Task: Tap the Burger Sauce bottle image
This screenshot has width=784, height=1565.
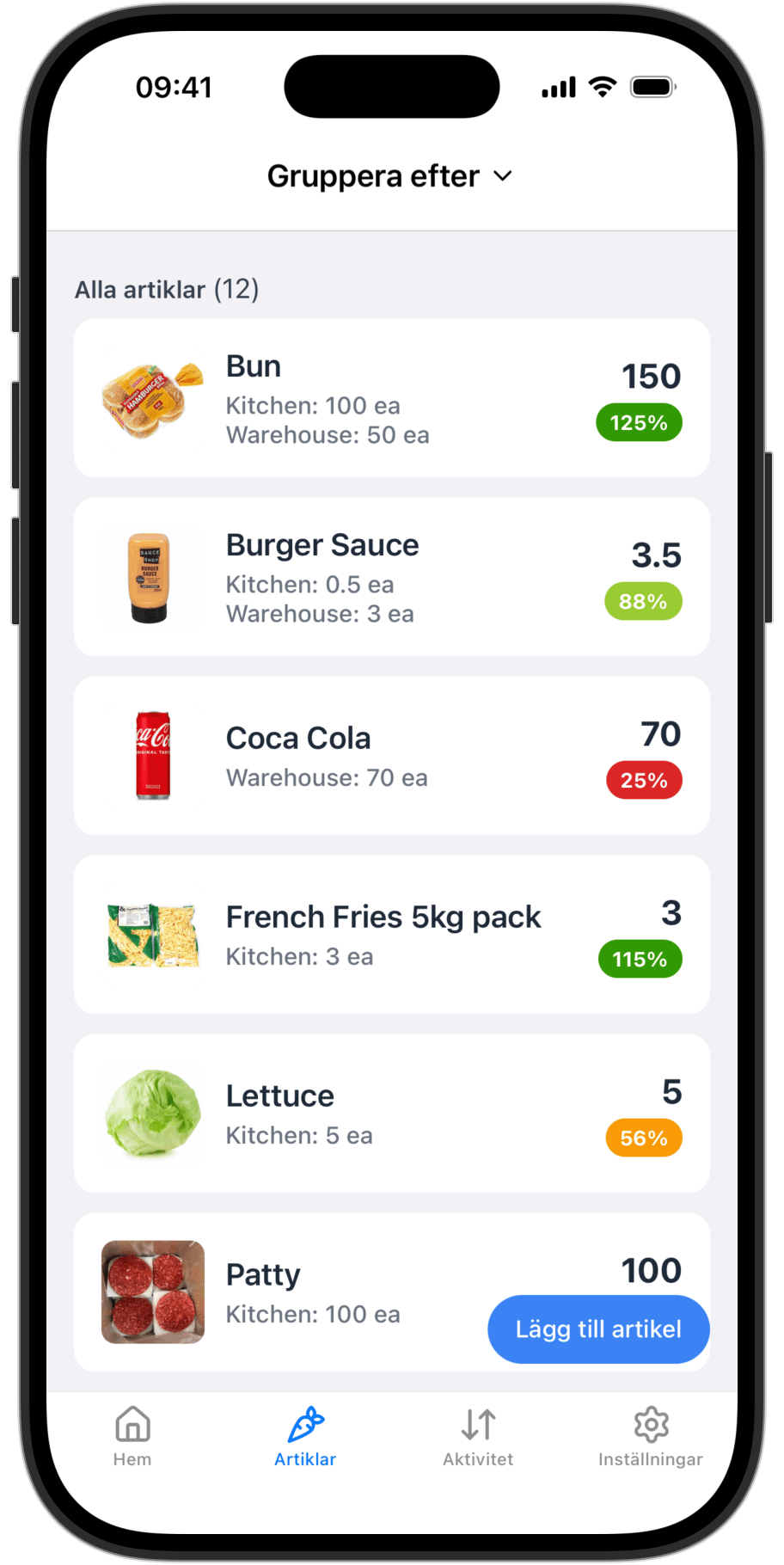Action: click(x=152, y=576)
